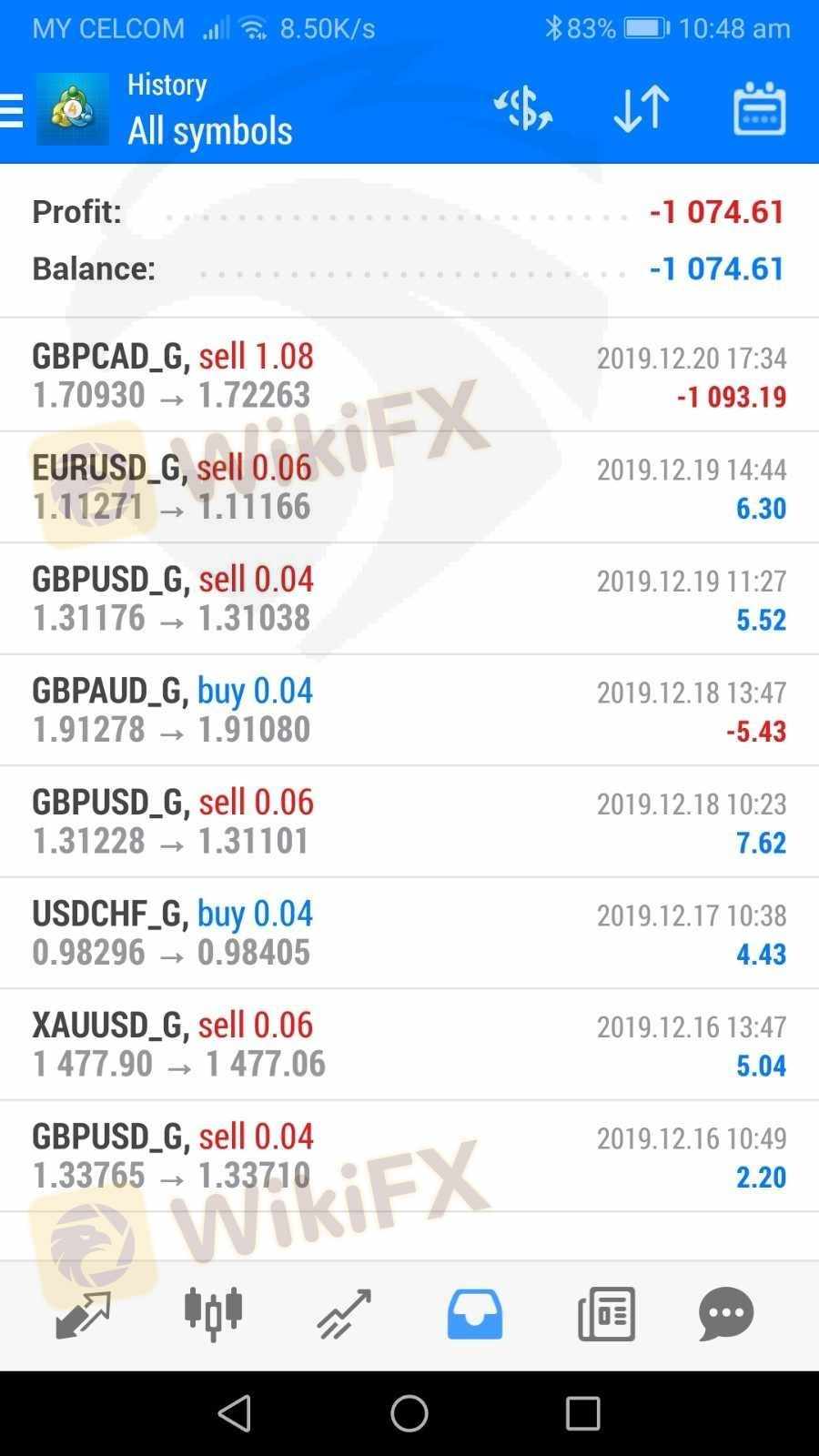Expand the EURUSD_G sell 0.06 trade
This screenshot has width=819, height=1456.
tap(409, 487)
